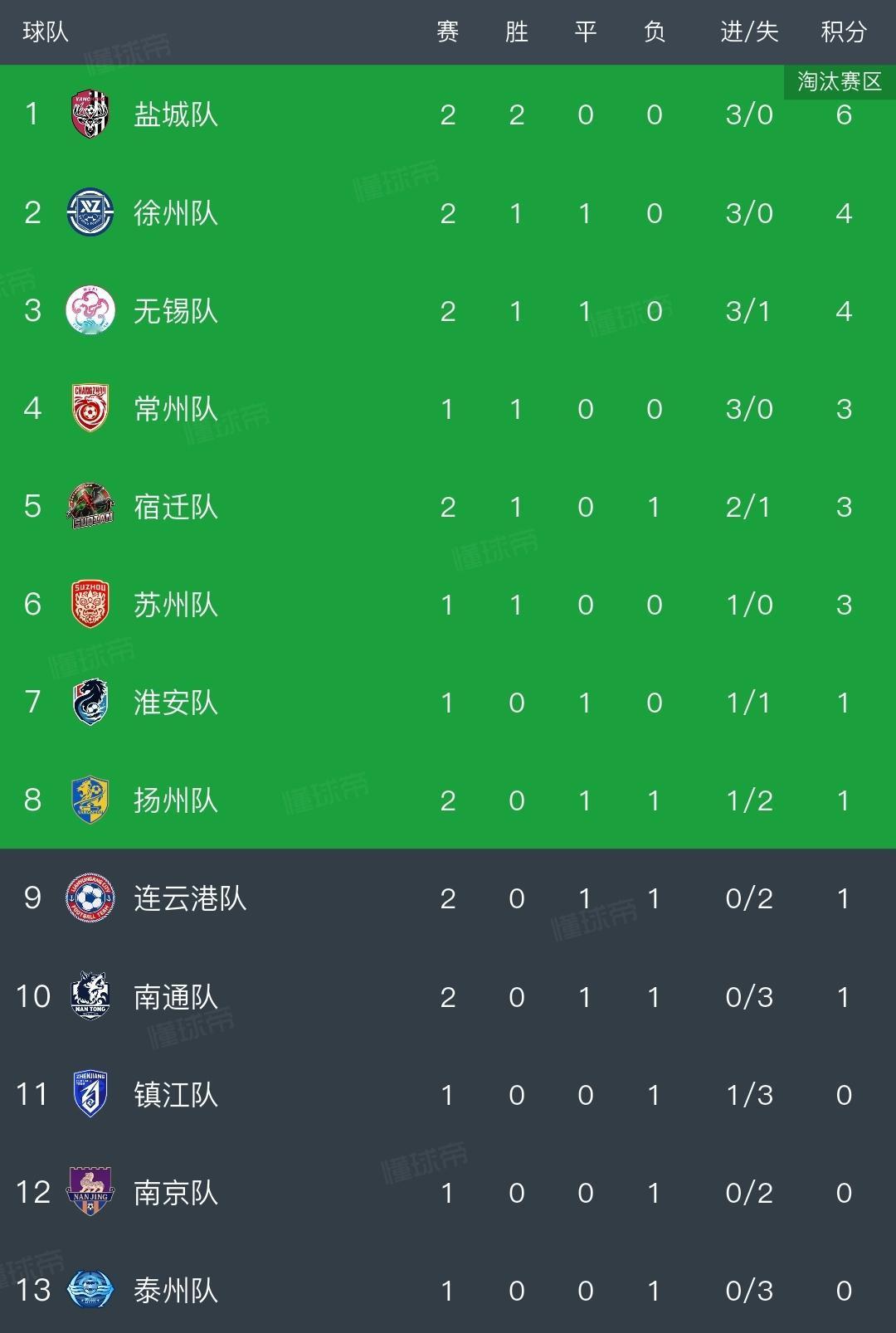
Task: Sort standings by 胜 column
Action: tap(517, 32)
